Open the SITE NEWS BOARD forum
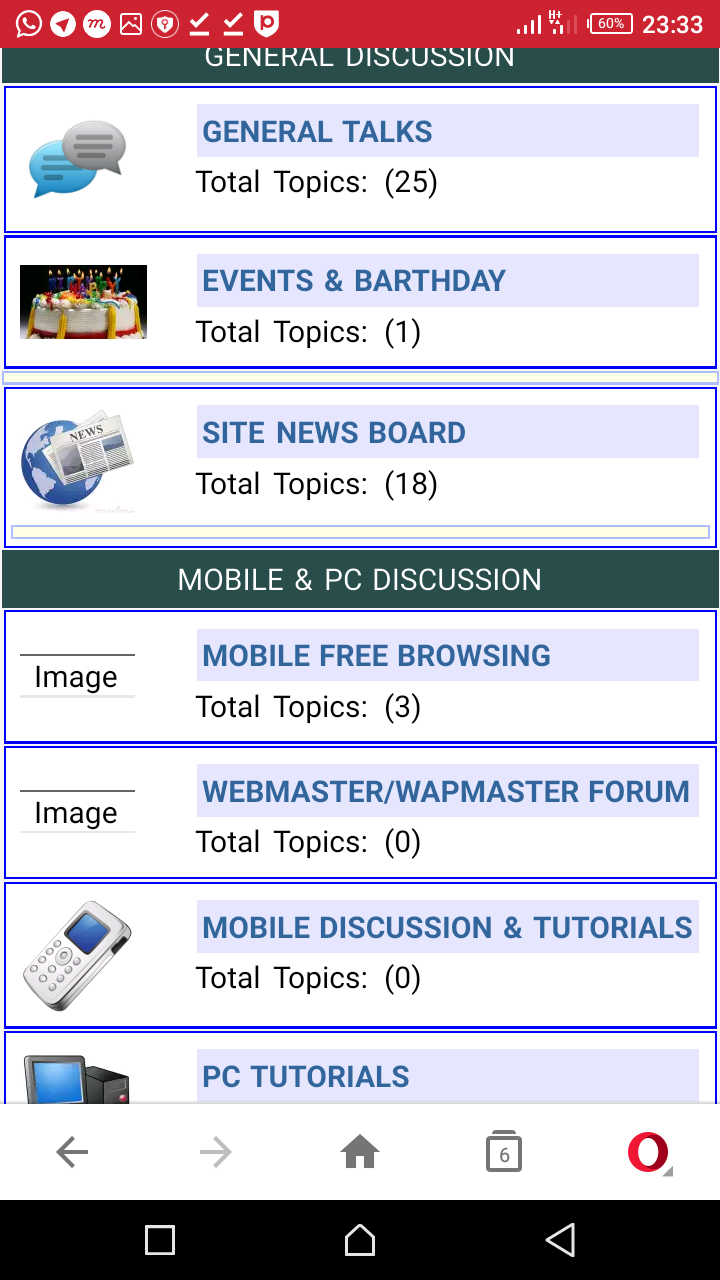The image size is (720, 1280). (x=334, y=433)
